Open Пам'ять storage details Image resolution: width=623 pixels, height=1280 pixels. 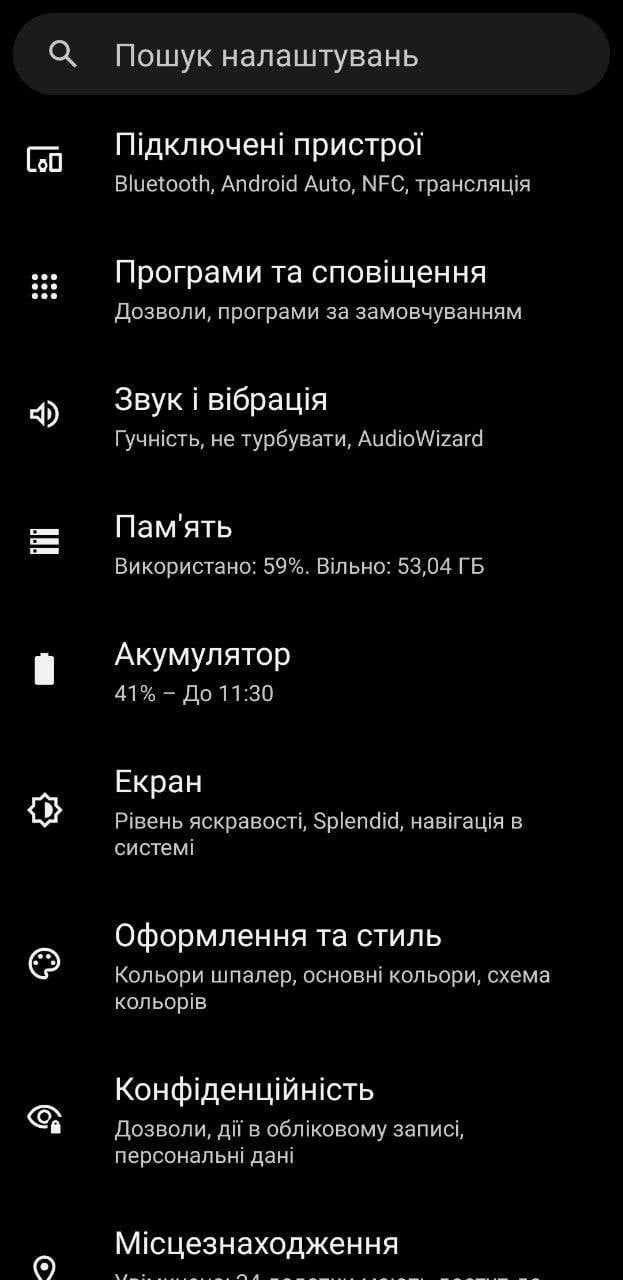click(x=311, y=542)
